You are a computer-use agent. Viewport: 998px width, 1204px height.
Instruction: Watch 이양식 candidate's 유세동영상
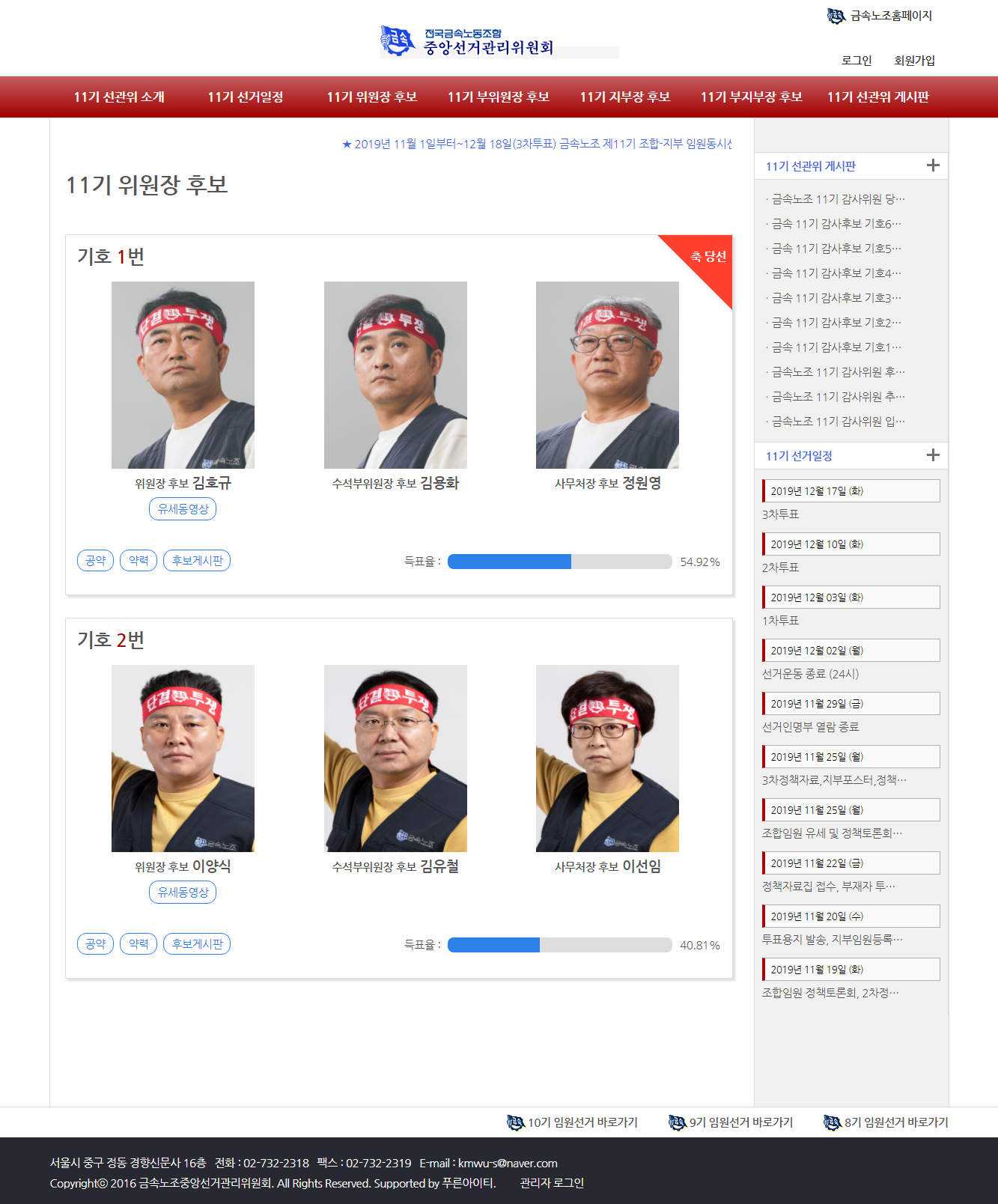pos(183,893)
